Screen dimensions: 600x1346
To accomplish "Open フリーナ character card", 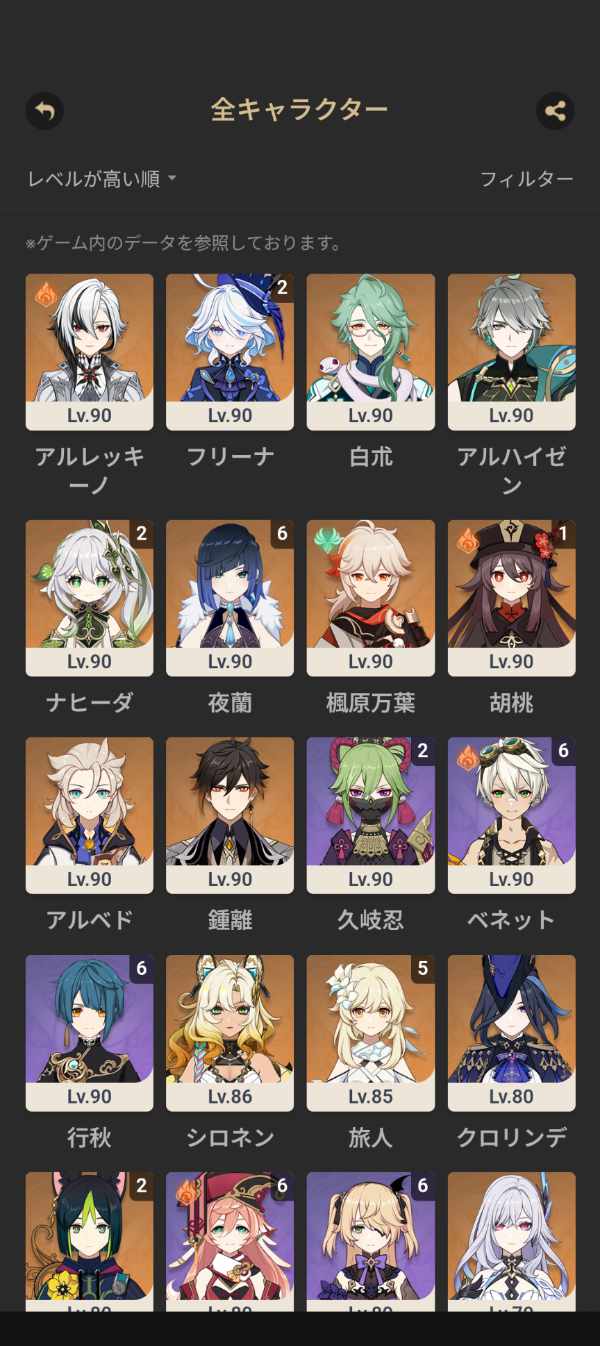I will (230, 351).
